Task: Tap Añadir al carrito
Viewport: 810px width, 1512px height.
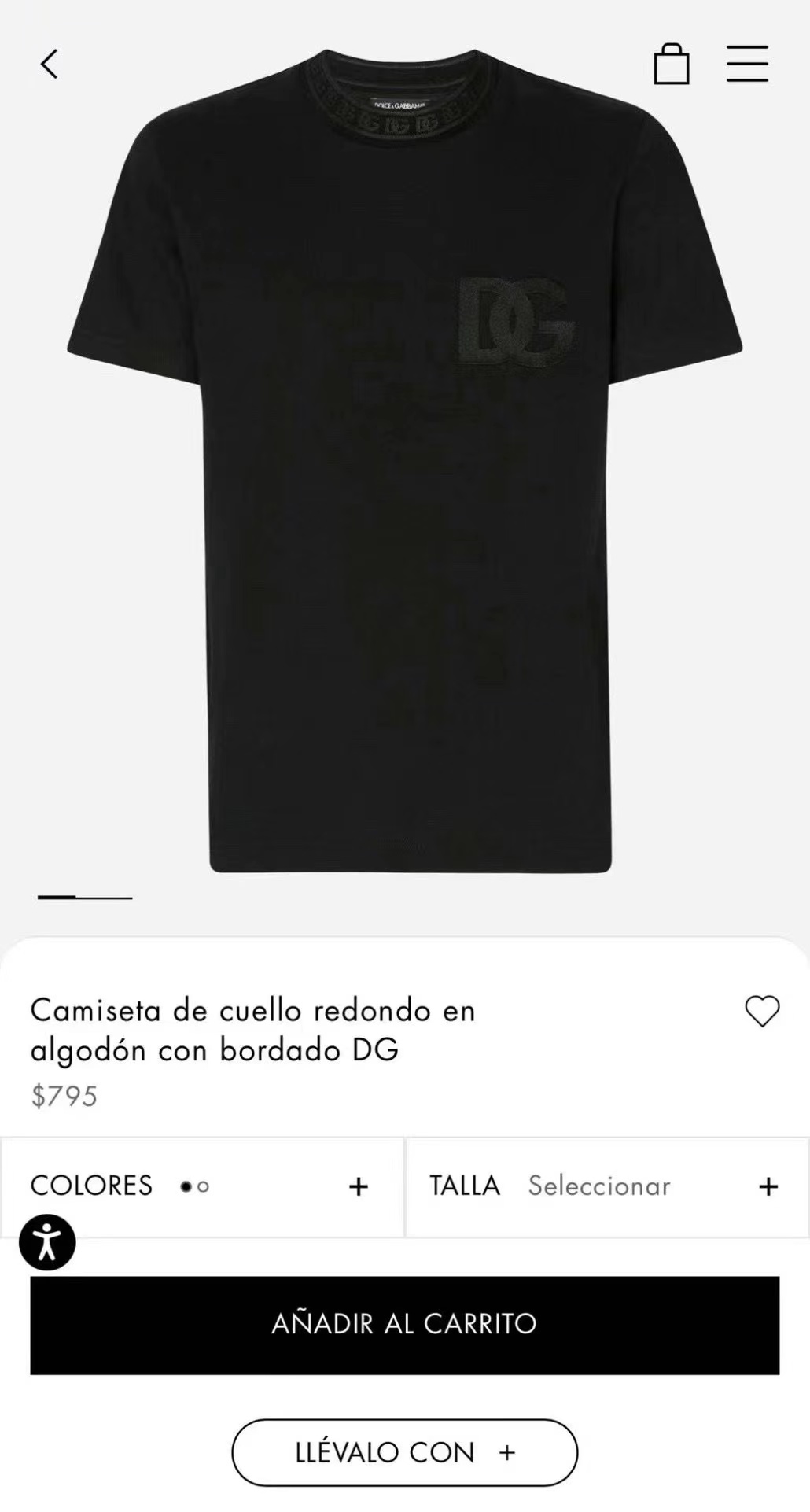Action: point(404,1325)
